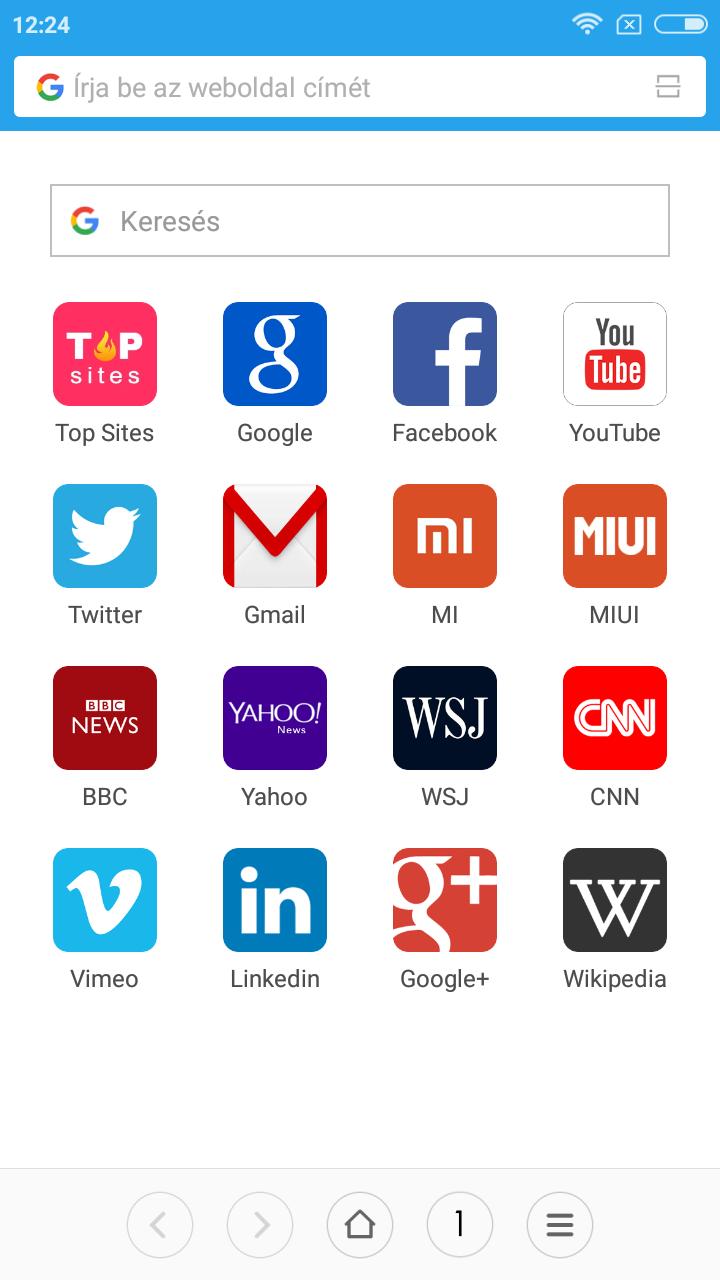The image size is (720, 1280).
Task: Open the MIUI shortcut
Action: [x=615, y=537]
